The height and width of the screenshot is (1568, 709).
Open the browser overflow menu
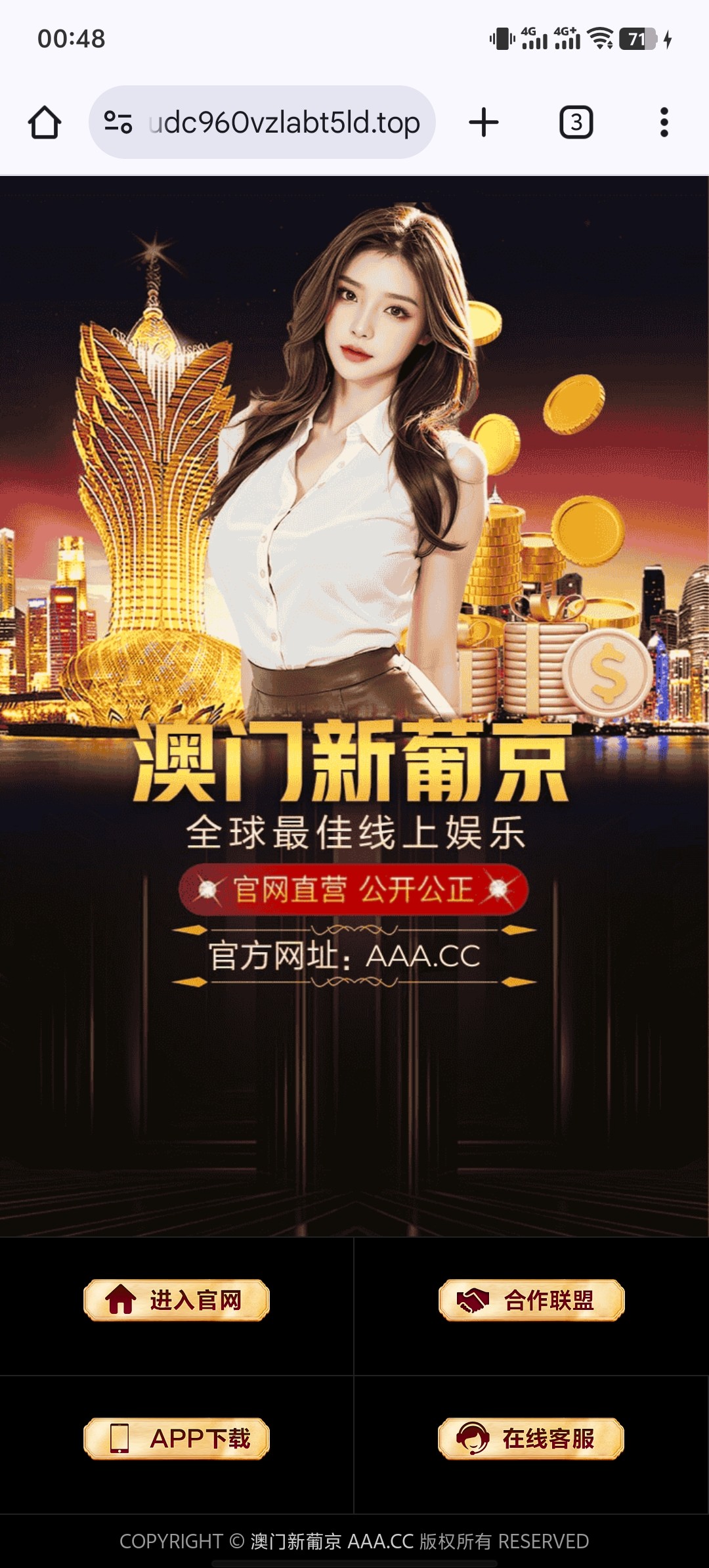click(x=664, y=123)
